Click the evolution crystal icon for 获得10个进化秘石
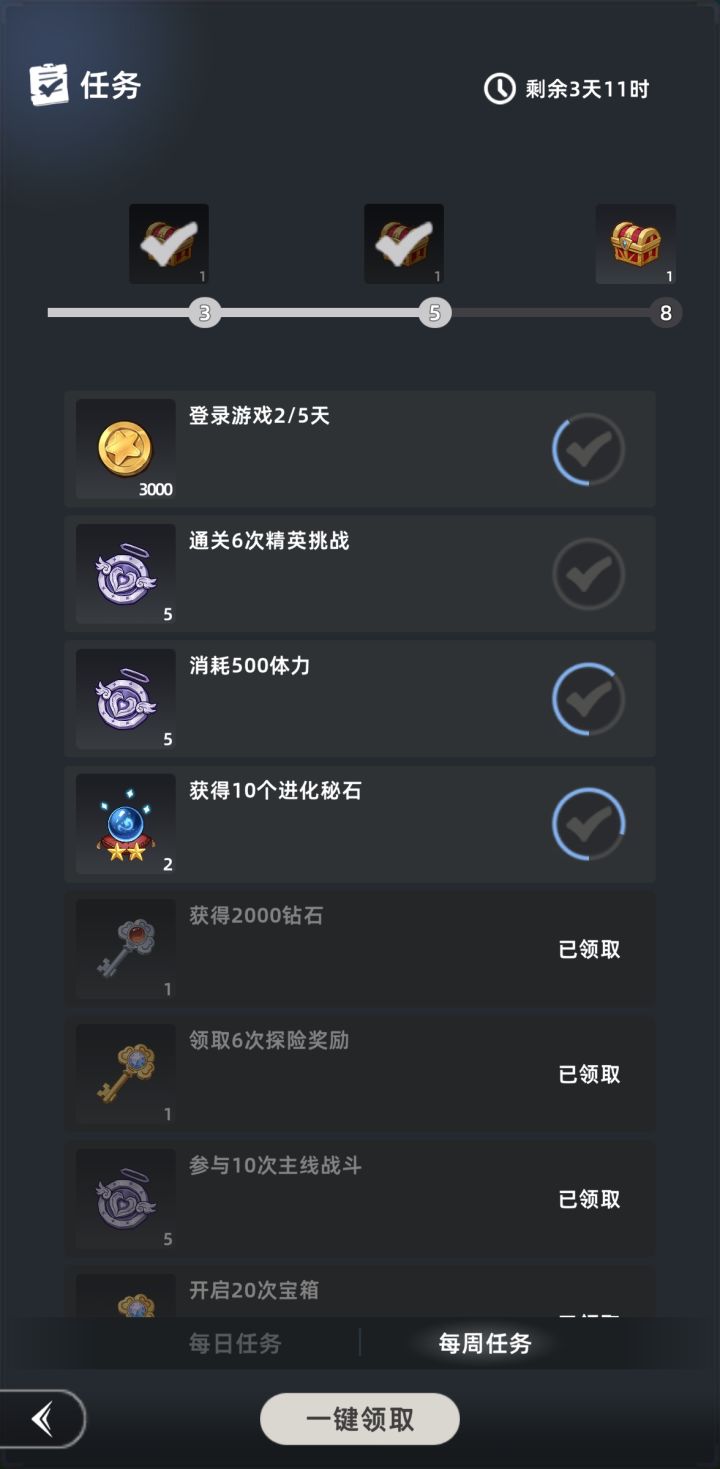The height and width of the screenshot is (1469, 720). tap(125, 823)
